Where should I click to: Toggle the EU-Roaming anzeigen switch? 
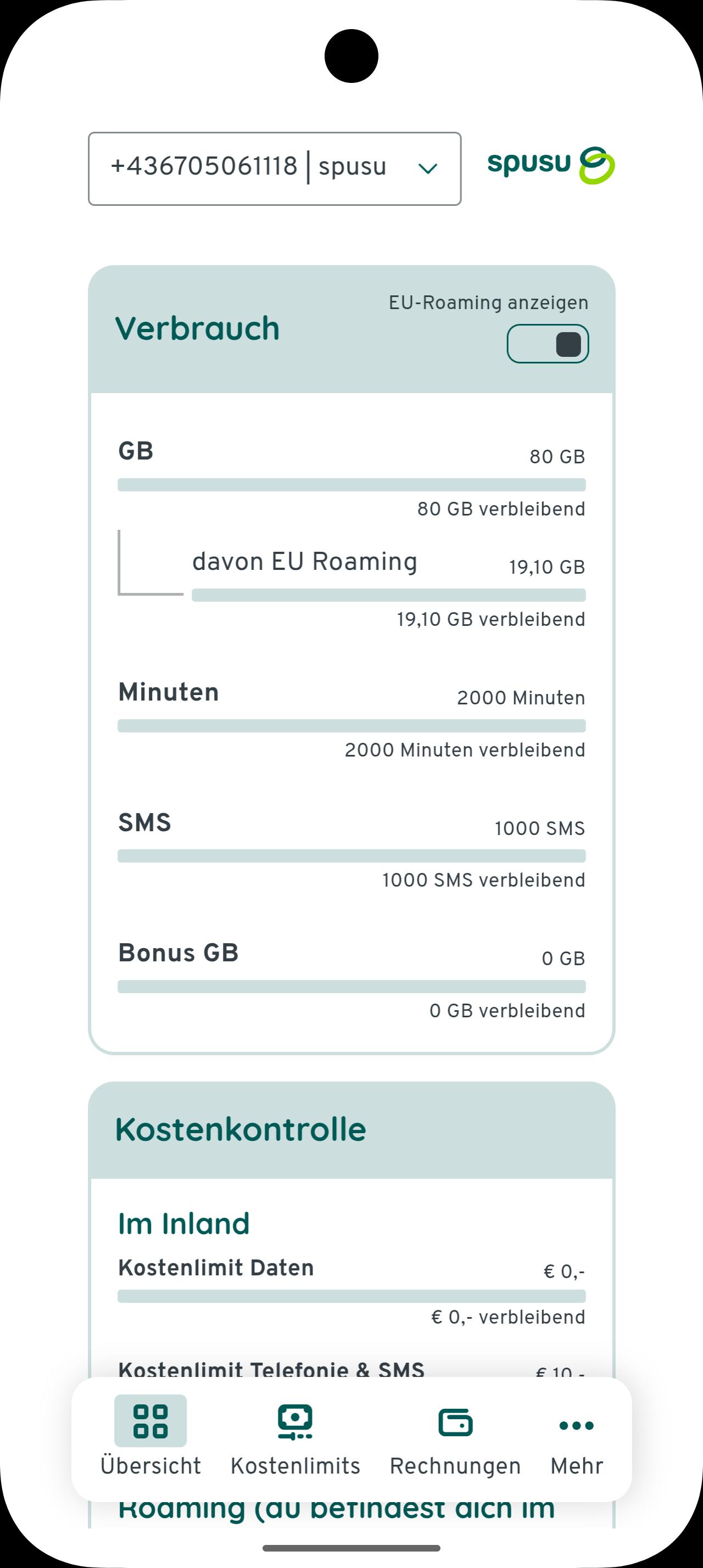tap(547, 344)
